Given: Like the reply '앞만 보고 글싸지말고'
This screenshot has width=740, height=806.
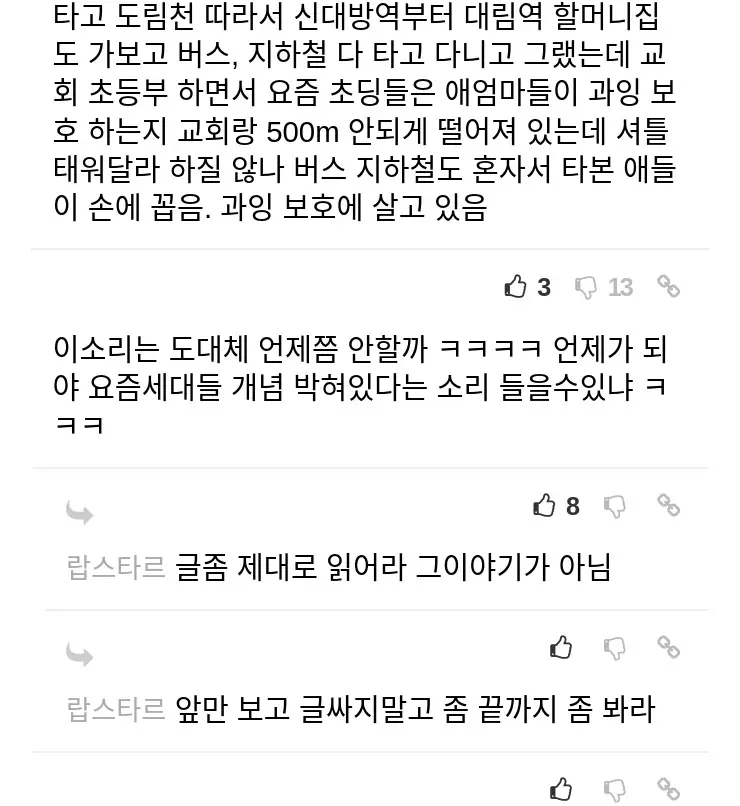Looking at the screenshot, I should point(562,648).
